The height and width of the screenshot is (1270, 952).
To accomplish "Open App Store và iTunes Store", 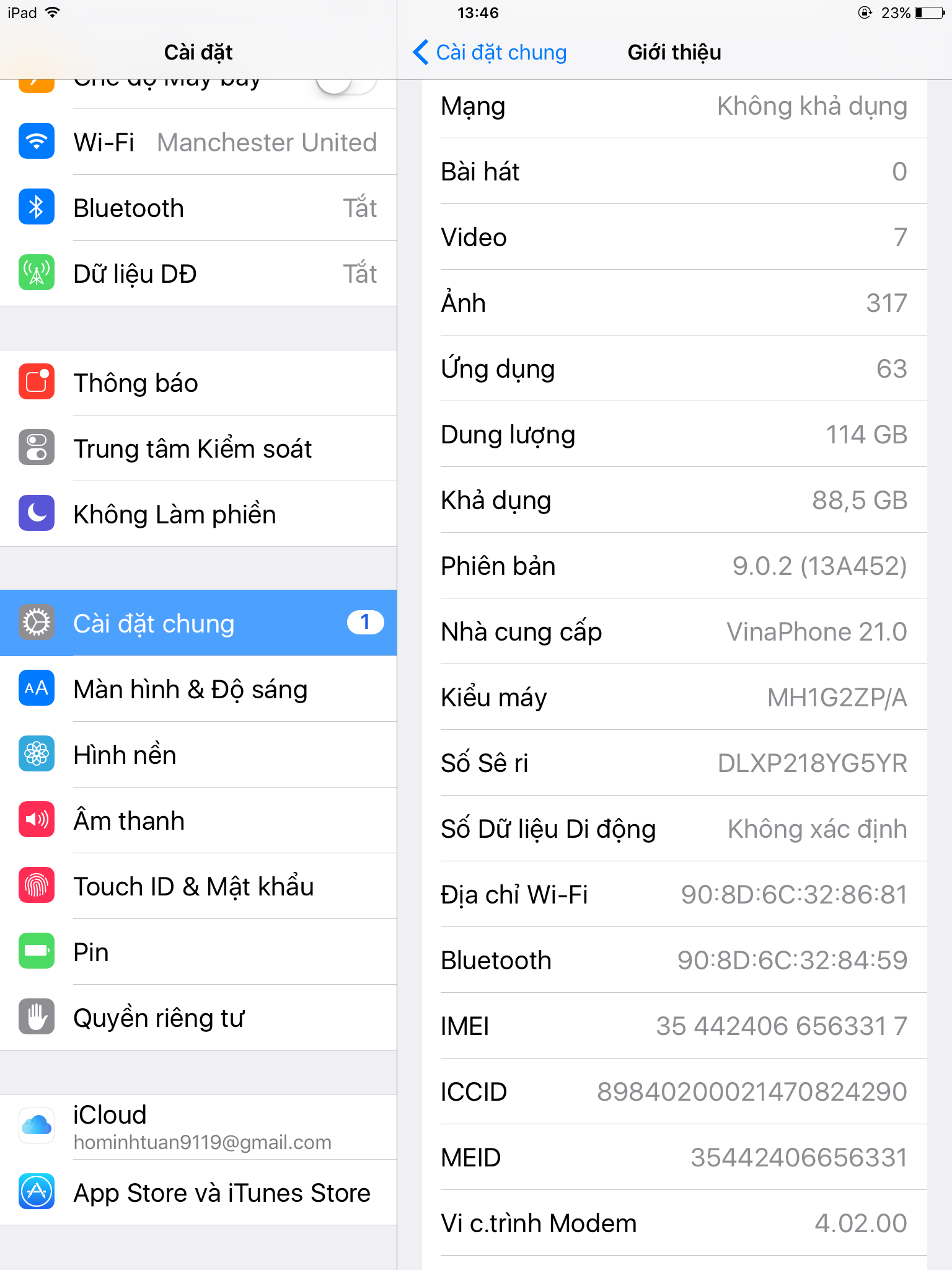I will 198,1193.
